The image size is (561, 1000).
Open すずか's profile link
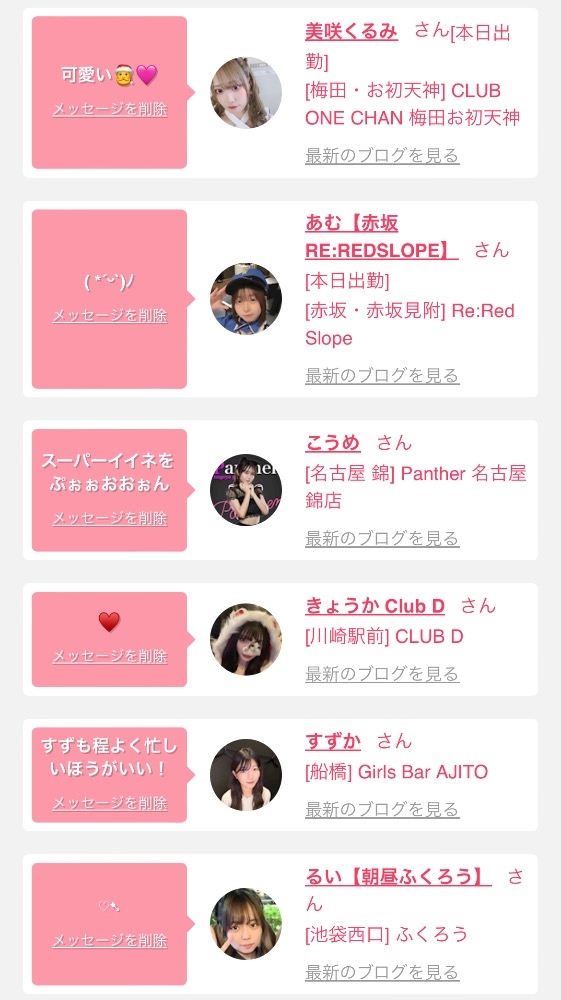(333, 741)
